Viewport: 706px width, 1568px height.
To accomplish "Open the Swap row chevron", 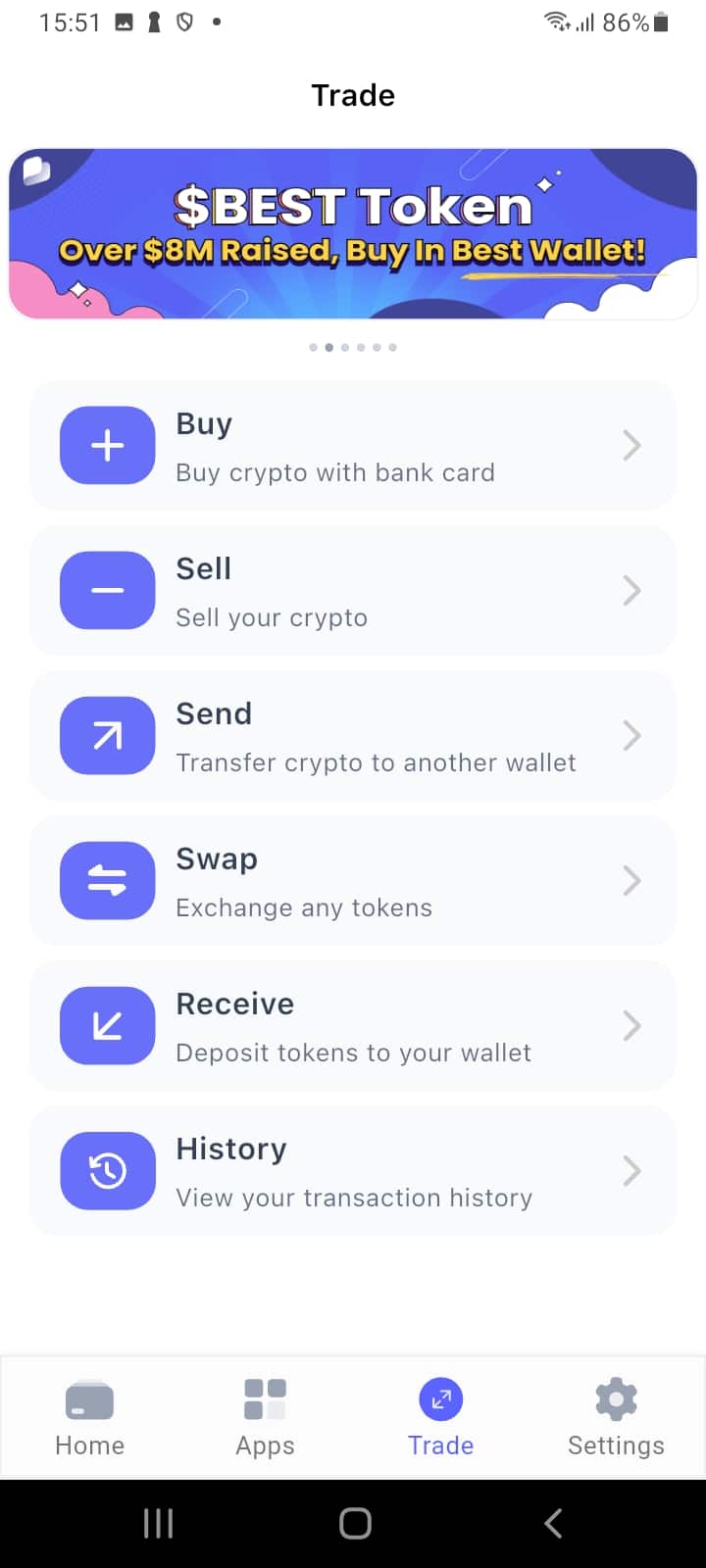I will click(x=631, y=880).
